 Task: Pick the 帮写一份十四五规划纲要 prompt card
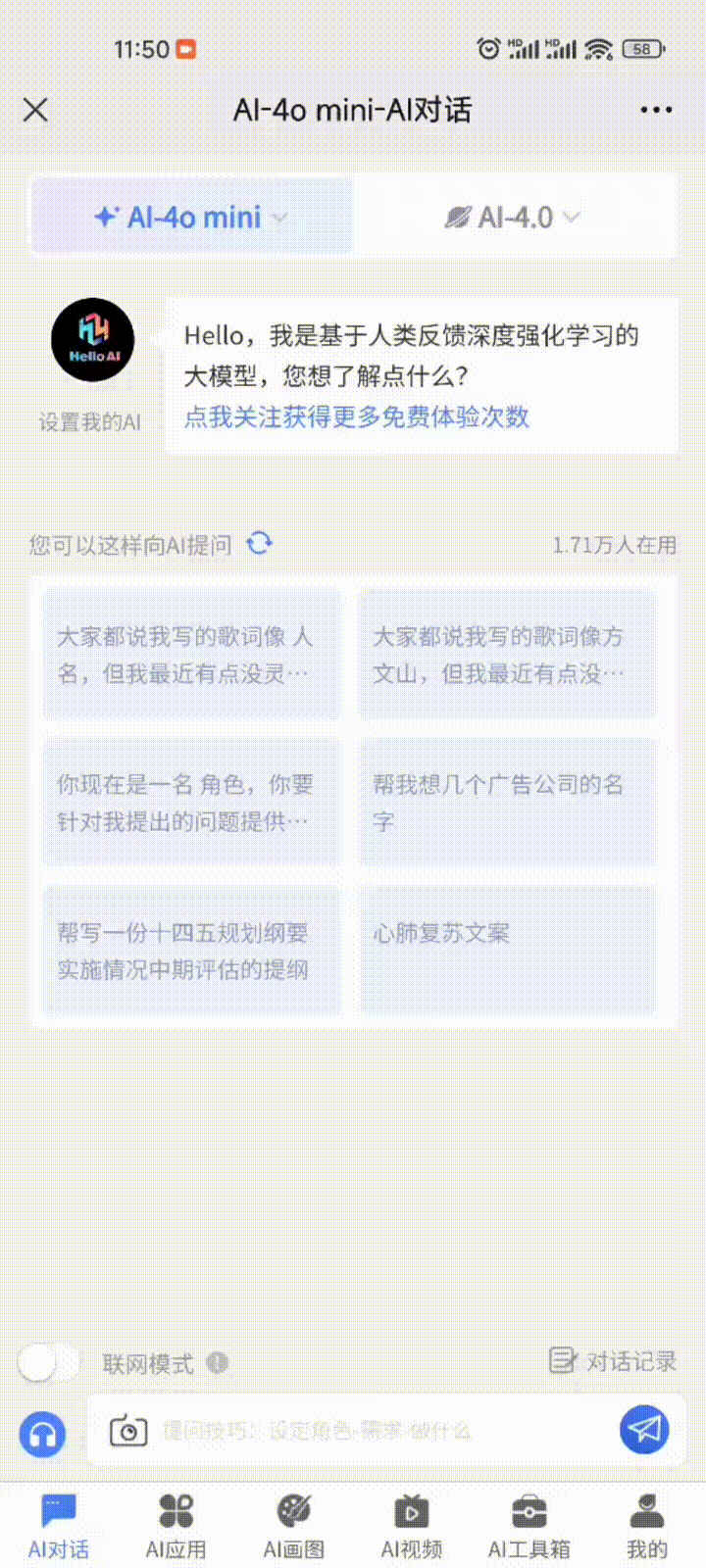point(191,950)
